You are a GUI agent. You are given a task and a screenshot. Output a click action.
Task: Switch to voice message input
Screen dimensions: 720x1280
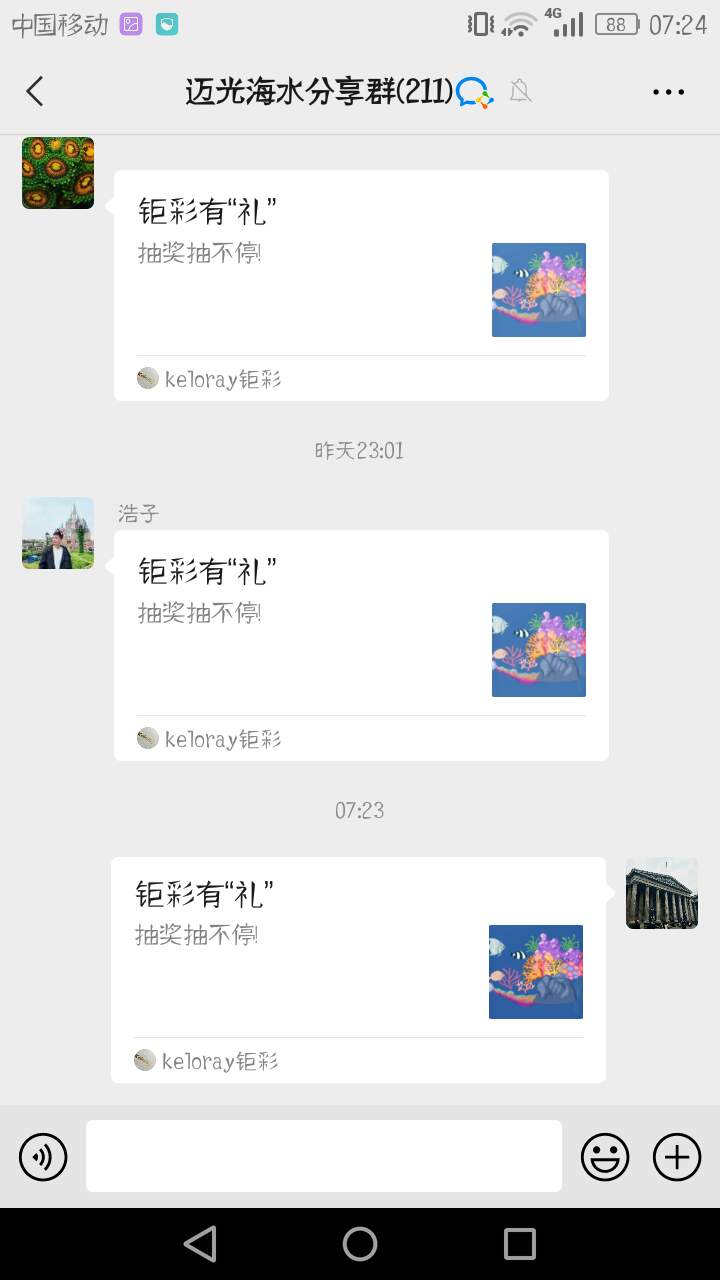pyautogui.click(x=43, y=1157)
